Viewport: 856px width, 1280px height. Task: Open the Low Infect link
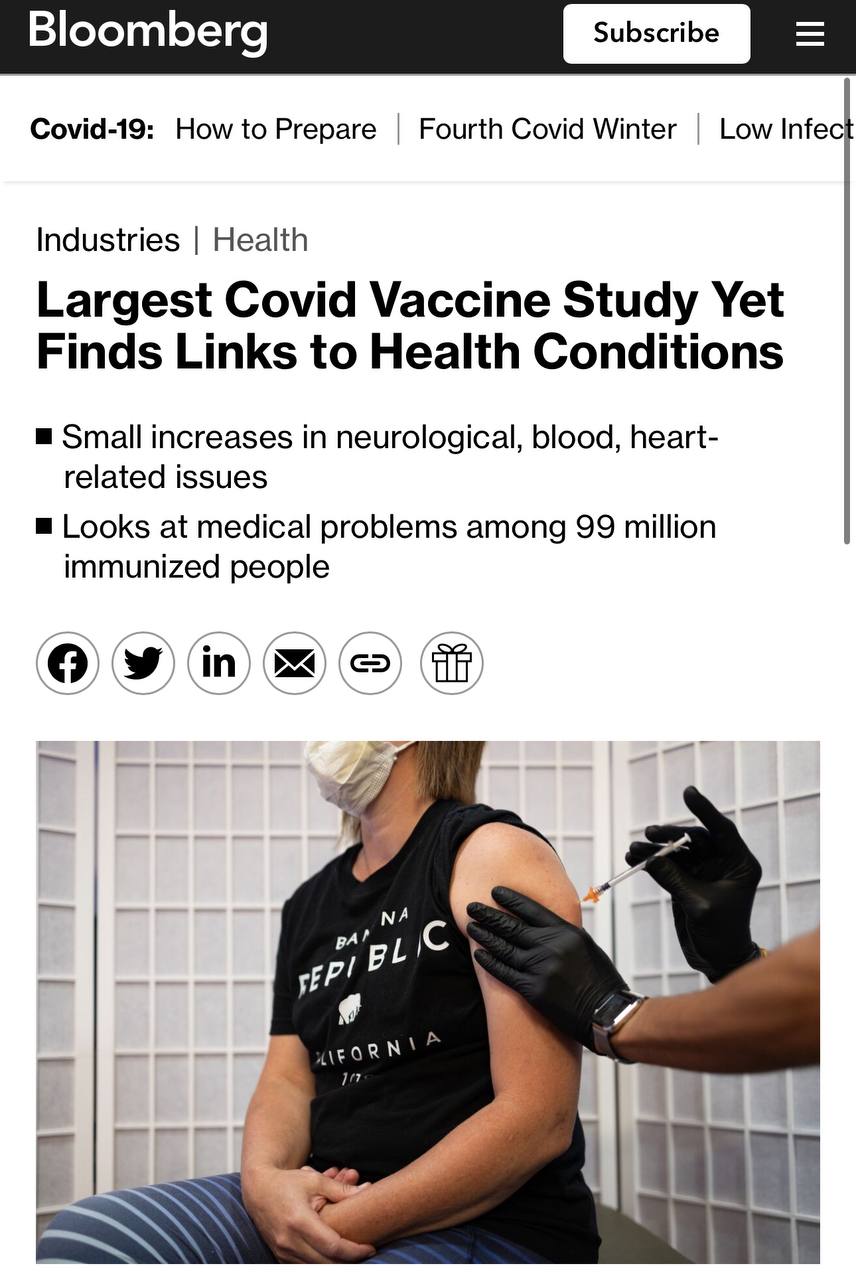[786, 129]
